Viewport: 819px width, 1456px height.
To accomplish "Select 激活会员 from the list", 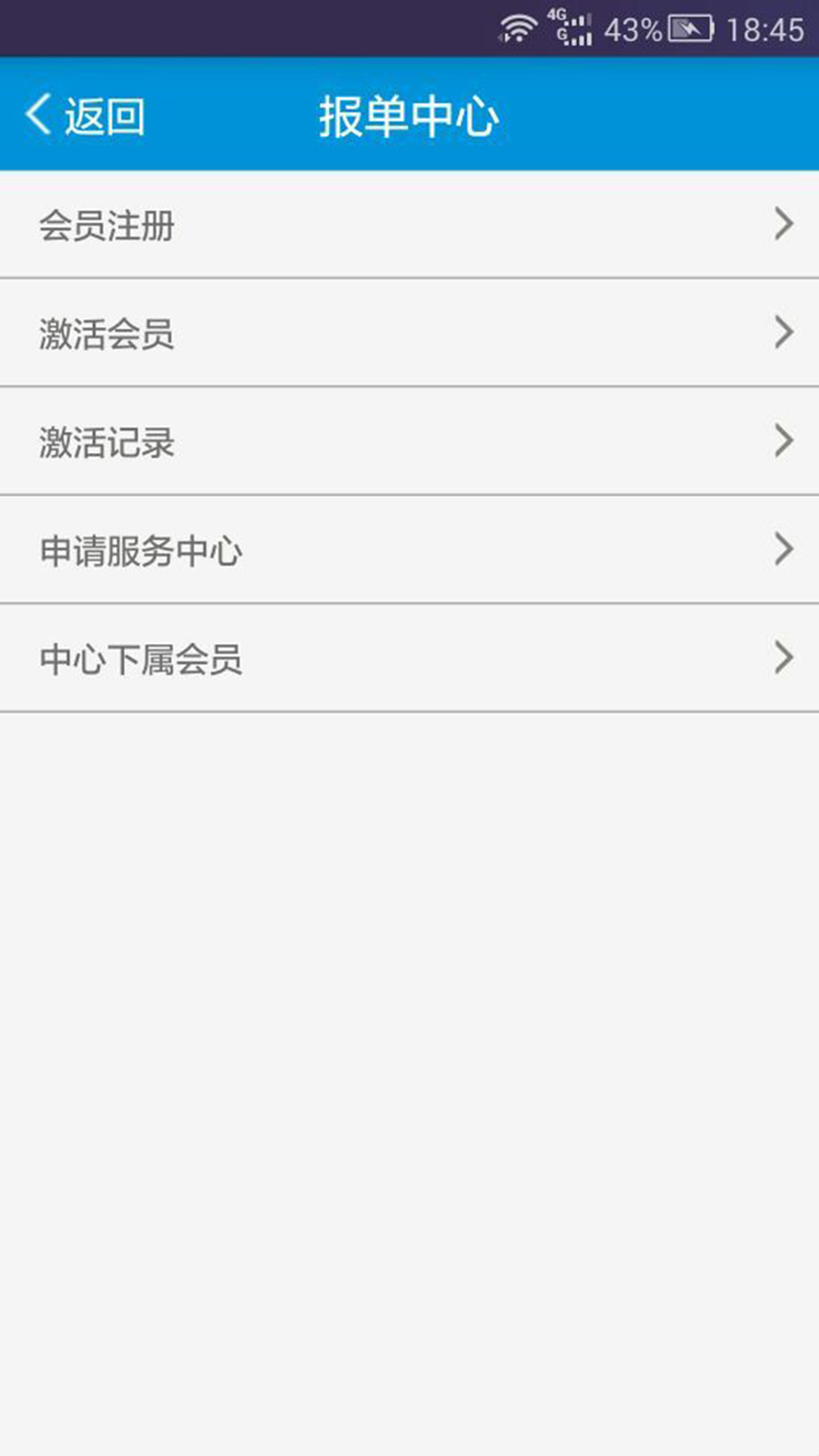I will (x=409, y=334).
